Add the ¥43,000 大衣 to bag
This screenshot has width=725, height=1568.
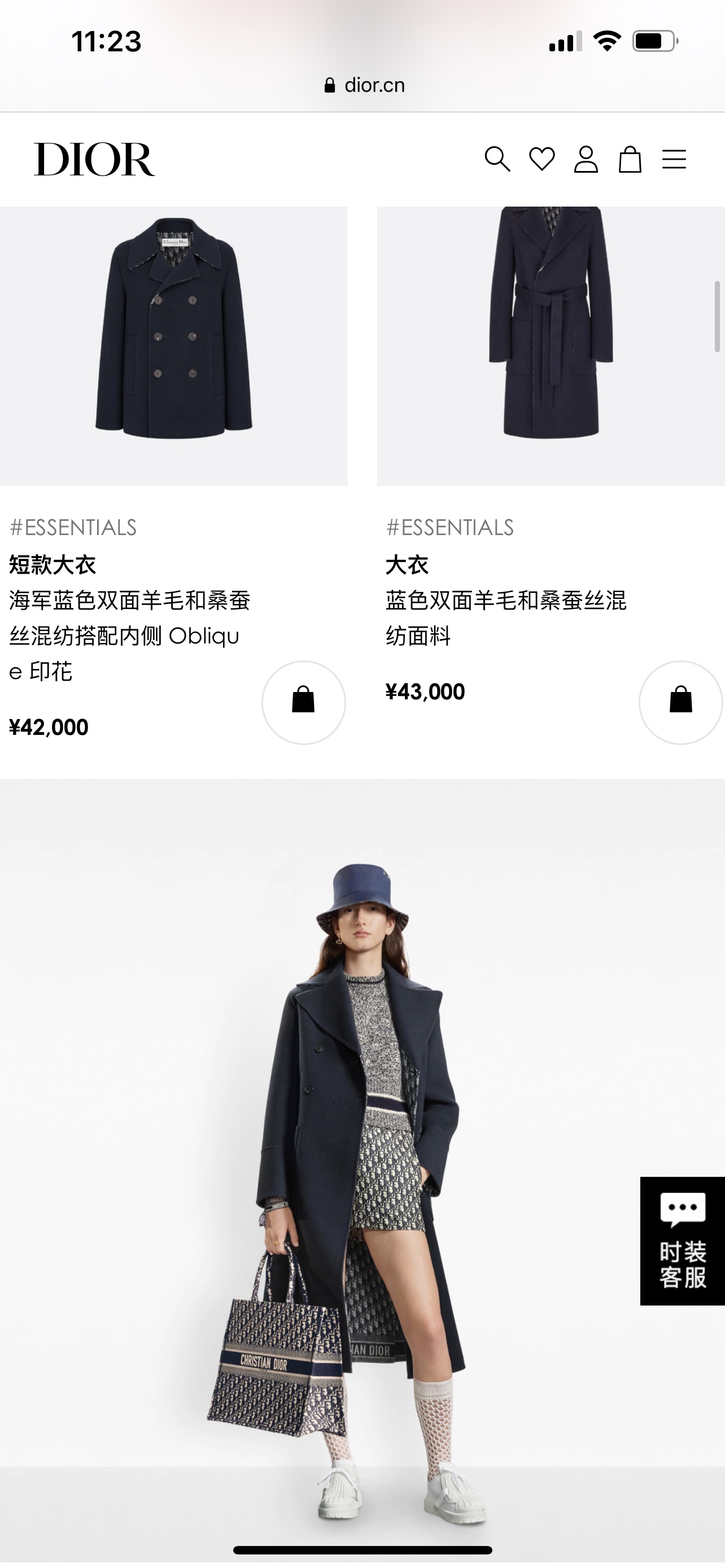pyautogui.click(x=680, y=702)
